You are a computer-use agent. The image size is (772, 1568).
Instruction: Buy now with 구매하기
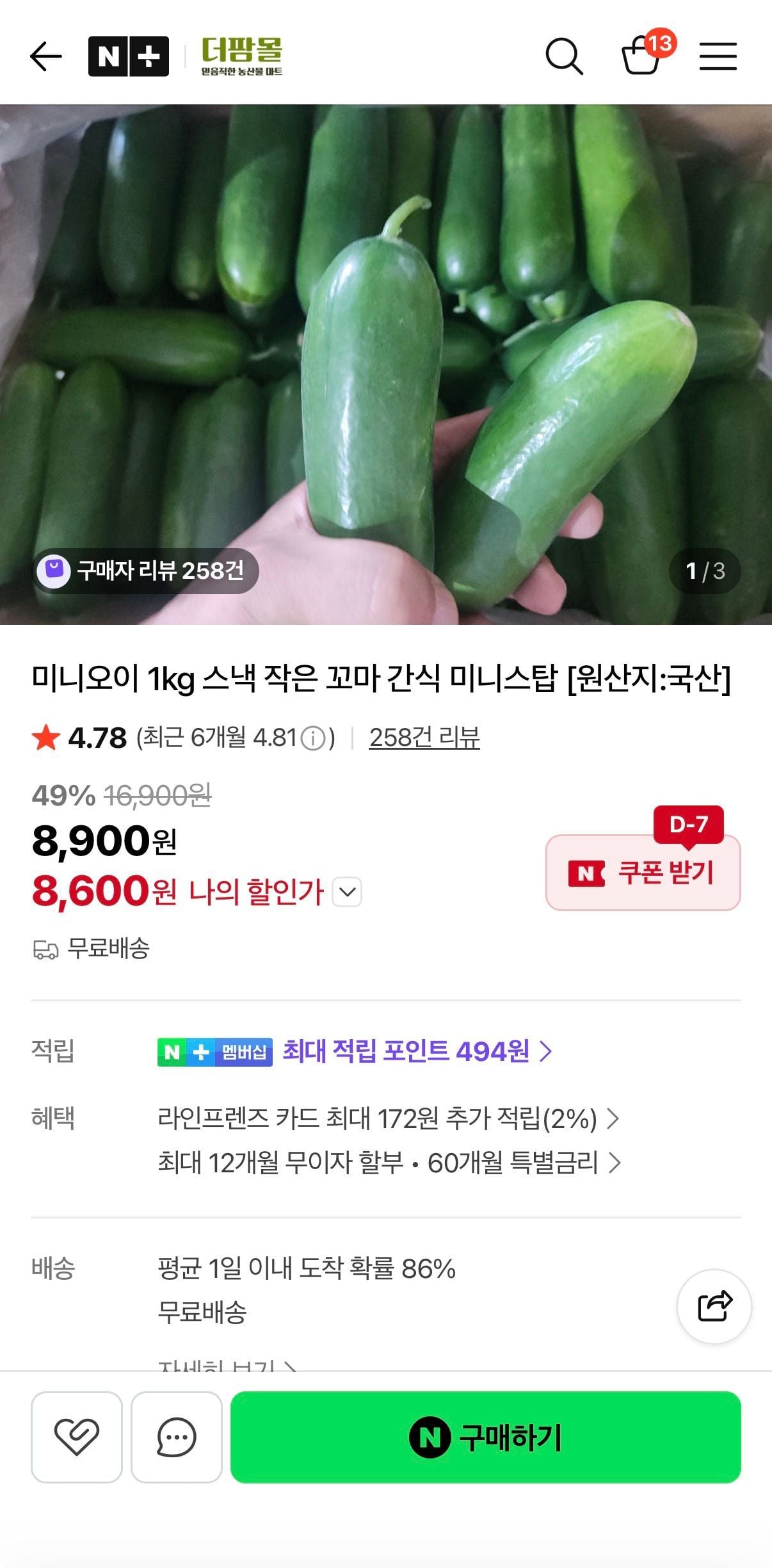(x=485, y=1437)
